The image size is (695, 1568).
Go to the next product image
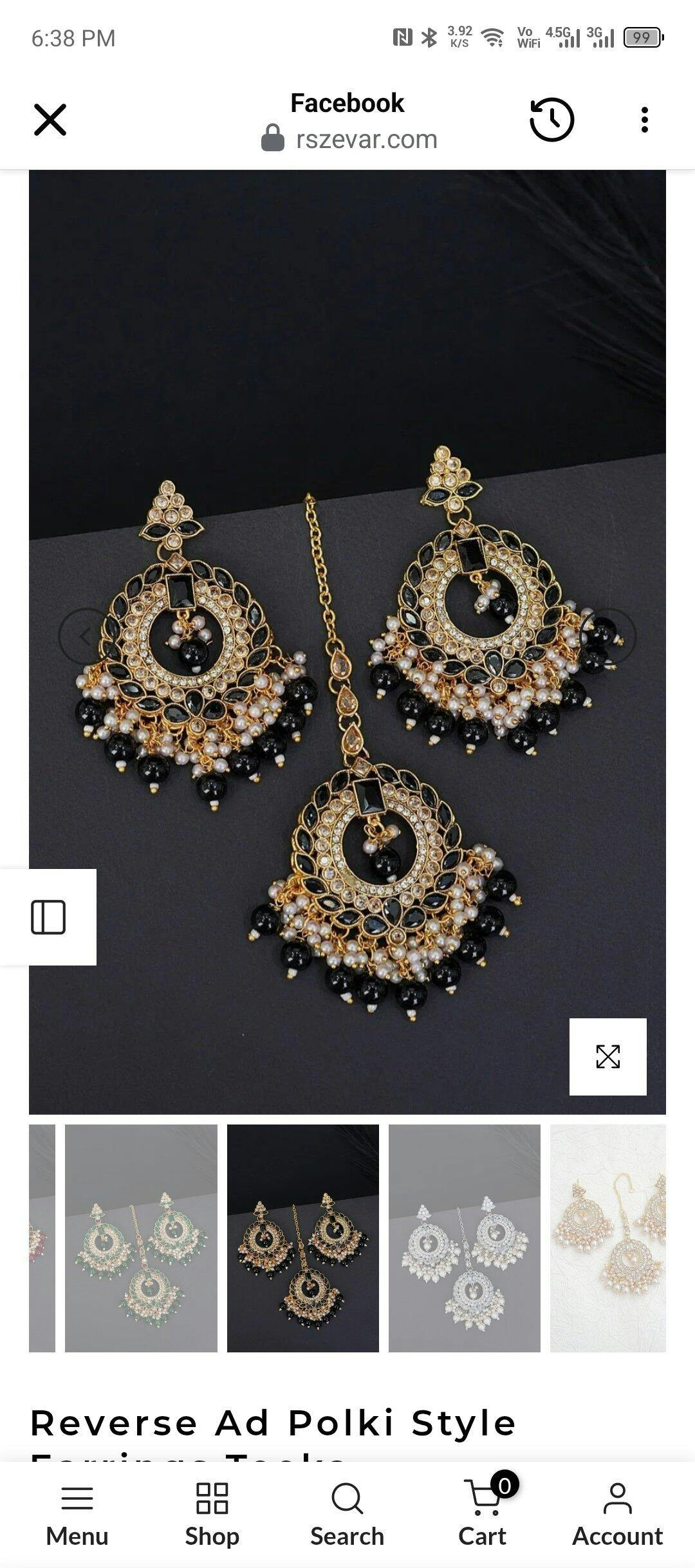click(x=607, y=636)
